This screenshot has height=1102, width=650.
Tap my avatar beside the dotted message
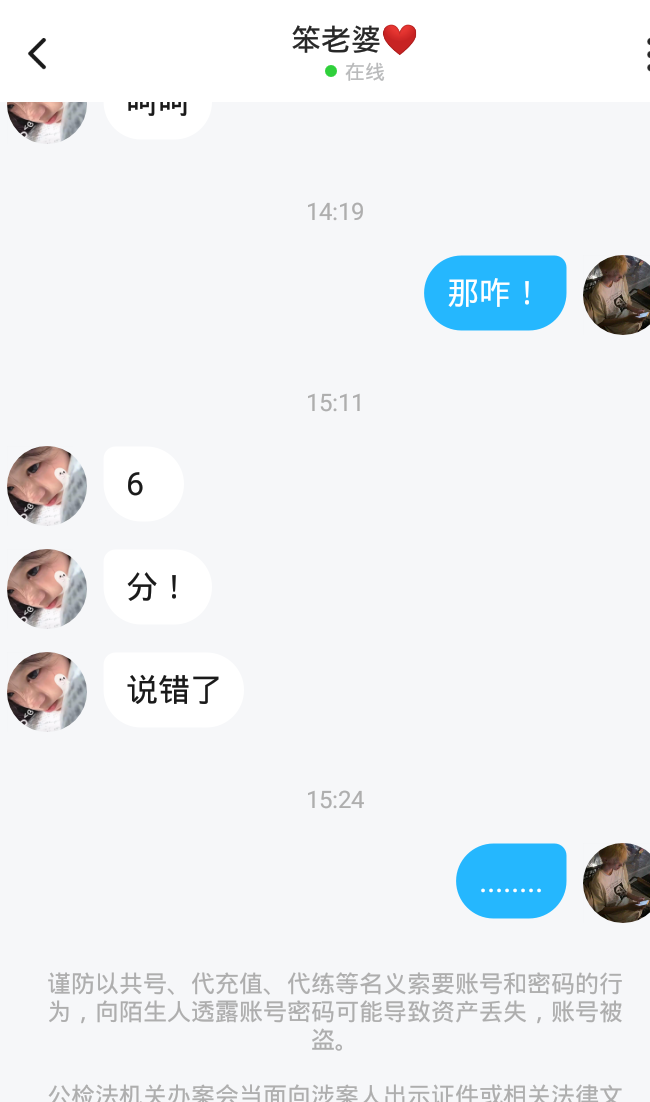click(619, 882)
